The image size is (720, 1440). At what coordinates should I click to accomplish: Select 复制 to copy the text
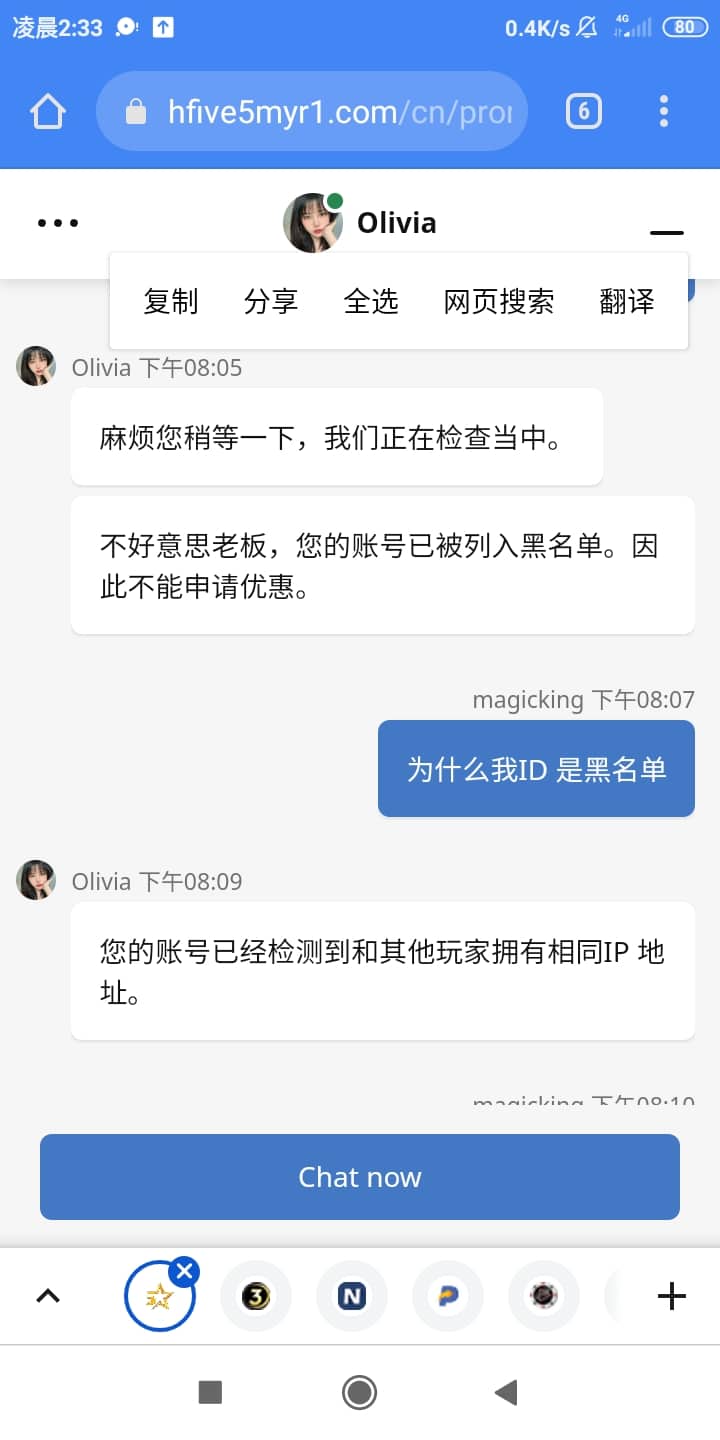(171, 301)
